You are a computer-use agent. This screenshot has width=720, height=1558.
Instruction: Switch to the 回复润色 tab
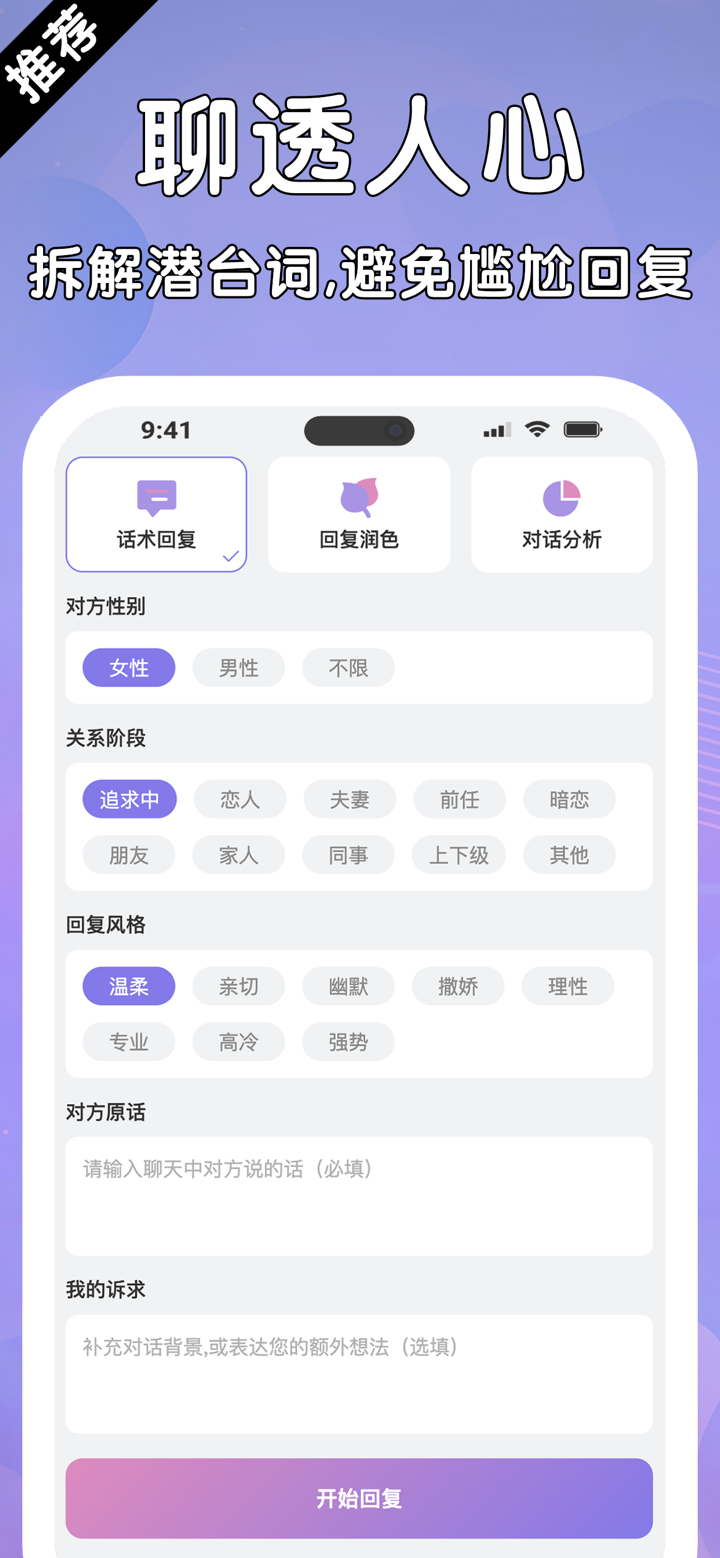[x=358, y=514]
